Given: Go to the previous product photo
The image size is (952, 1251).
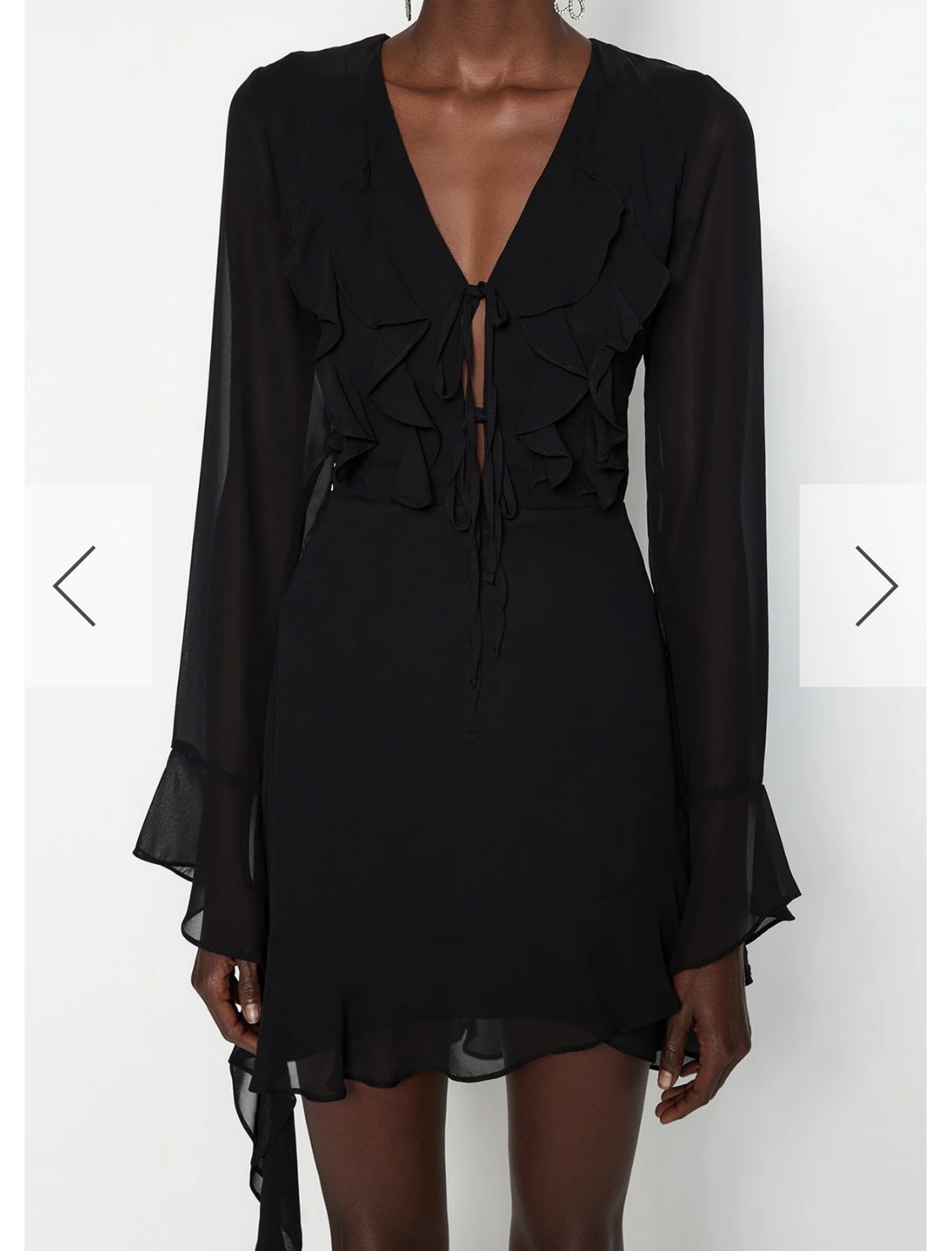Looking at the screenshot, I should click(76, 586).
